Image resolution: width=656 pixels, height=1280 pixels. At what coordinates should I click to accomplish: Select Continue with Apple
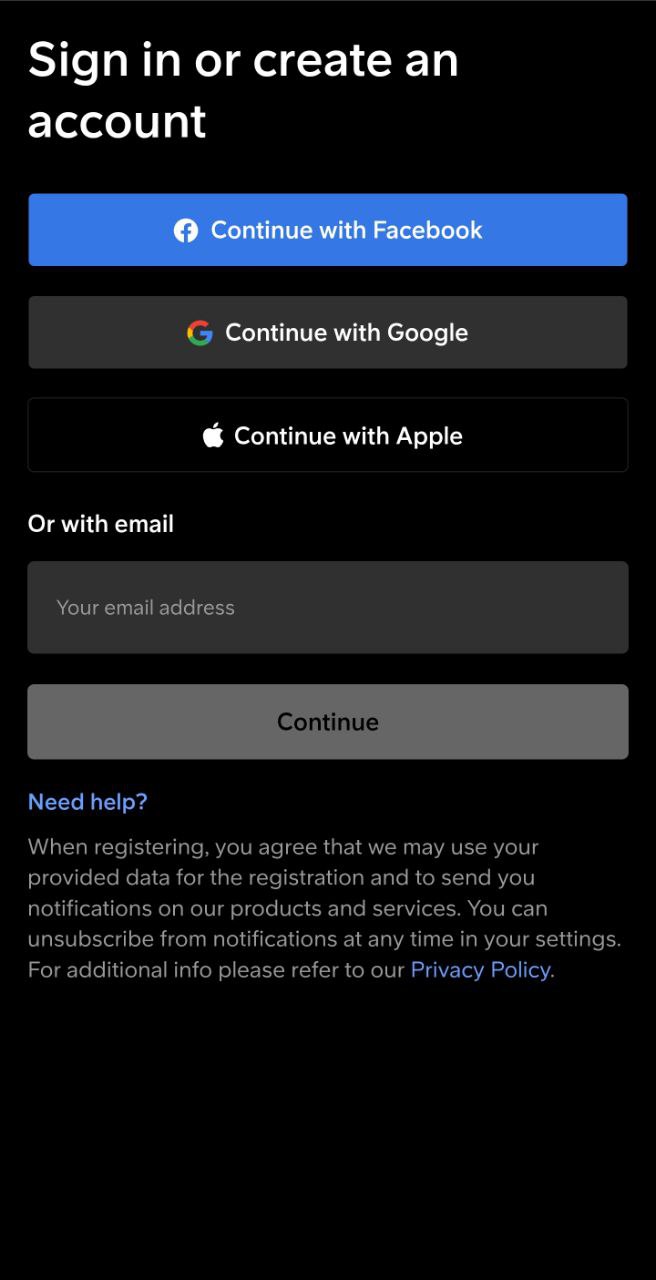328,435
